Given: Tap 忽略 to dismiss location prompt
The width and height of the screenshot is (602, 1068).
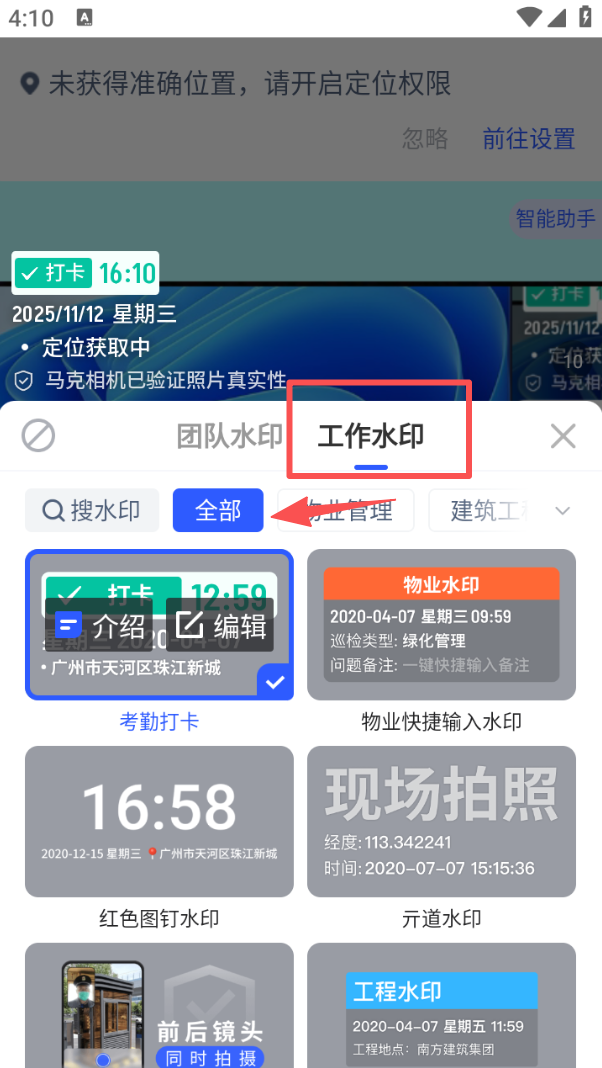Looking at the screenshot, I should [425, 138].
